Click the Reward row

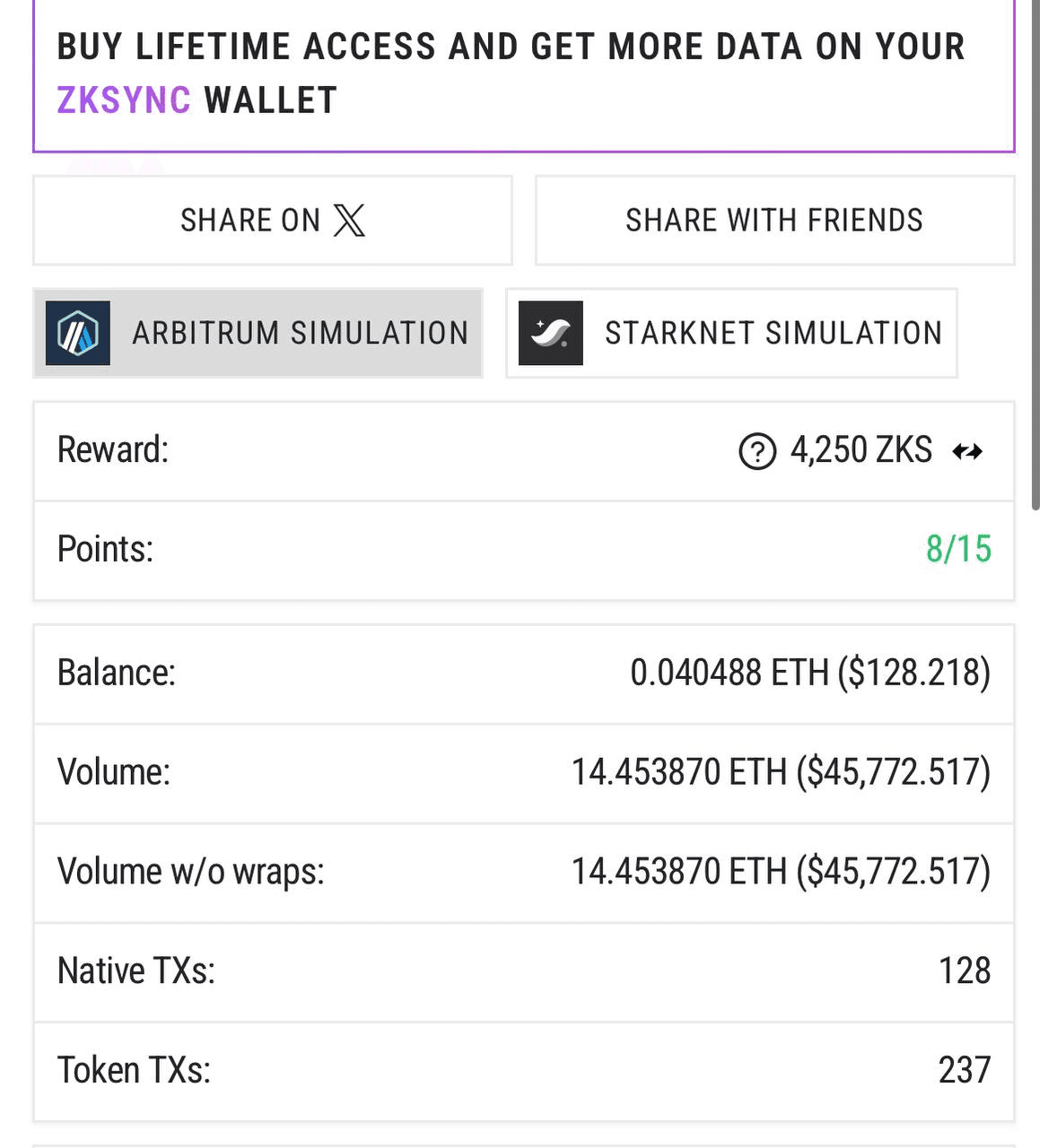[524, 451]
